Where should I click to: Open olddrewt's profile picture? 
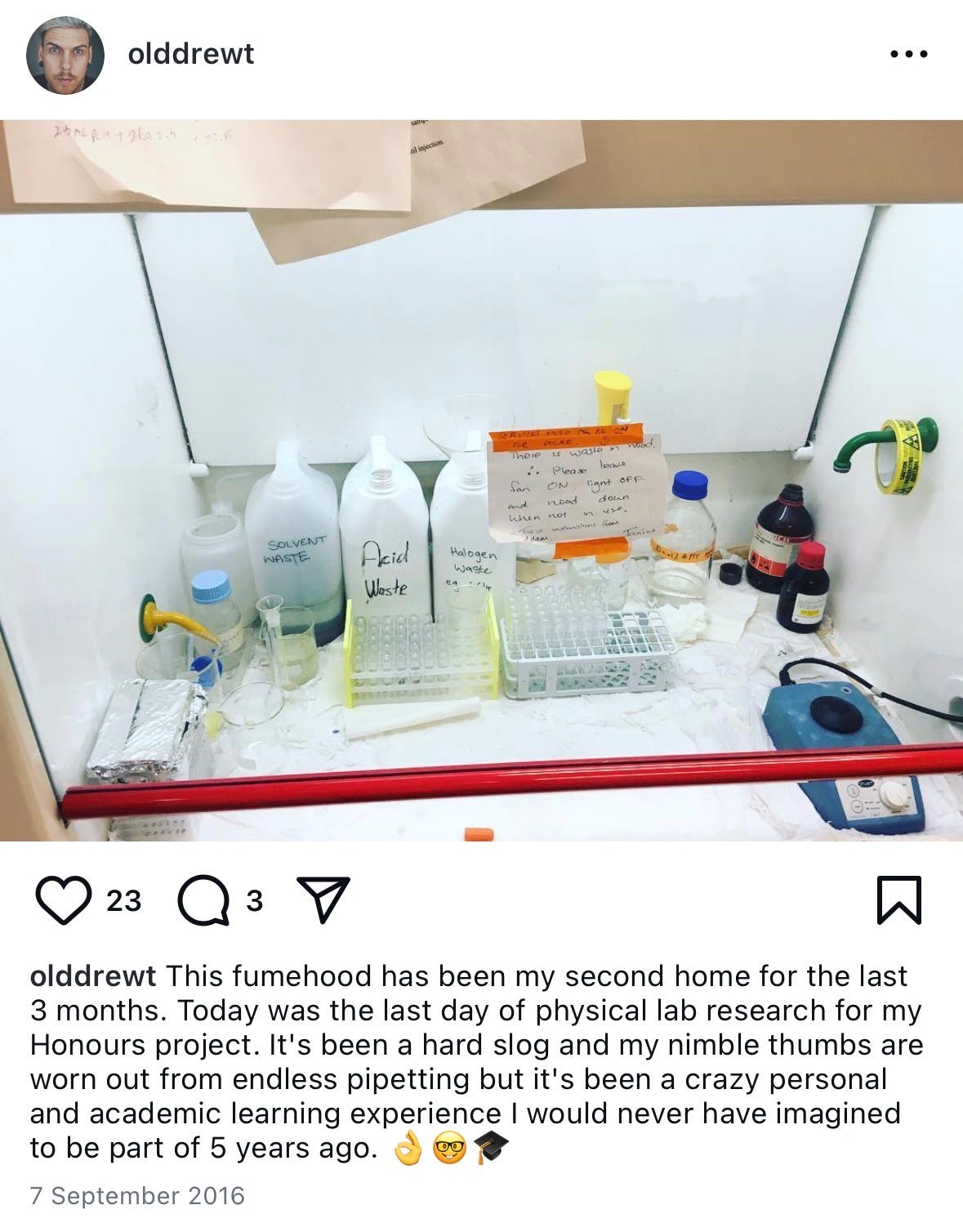point(65,56)
